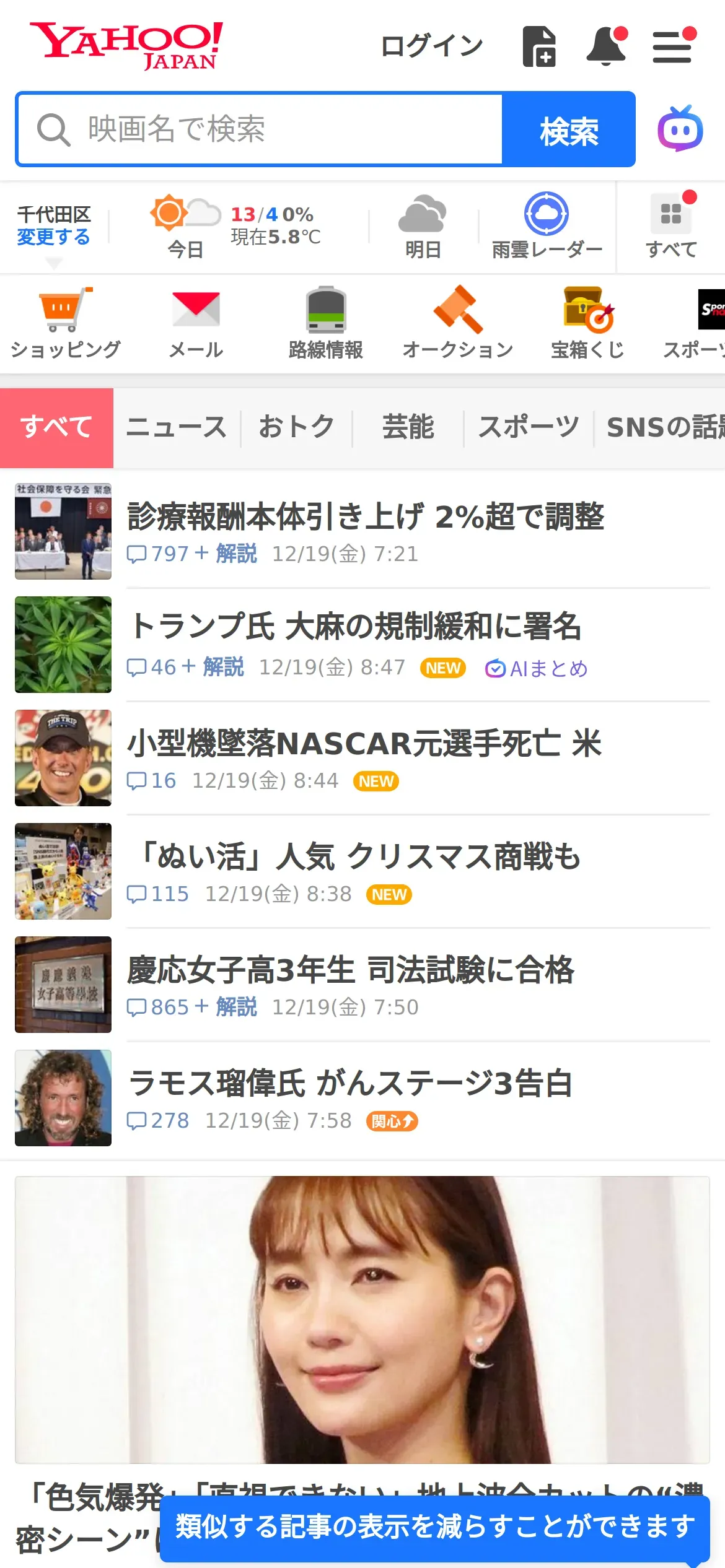Open the notifications bell

pos(606,46)
